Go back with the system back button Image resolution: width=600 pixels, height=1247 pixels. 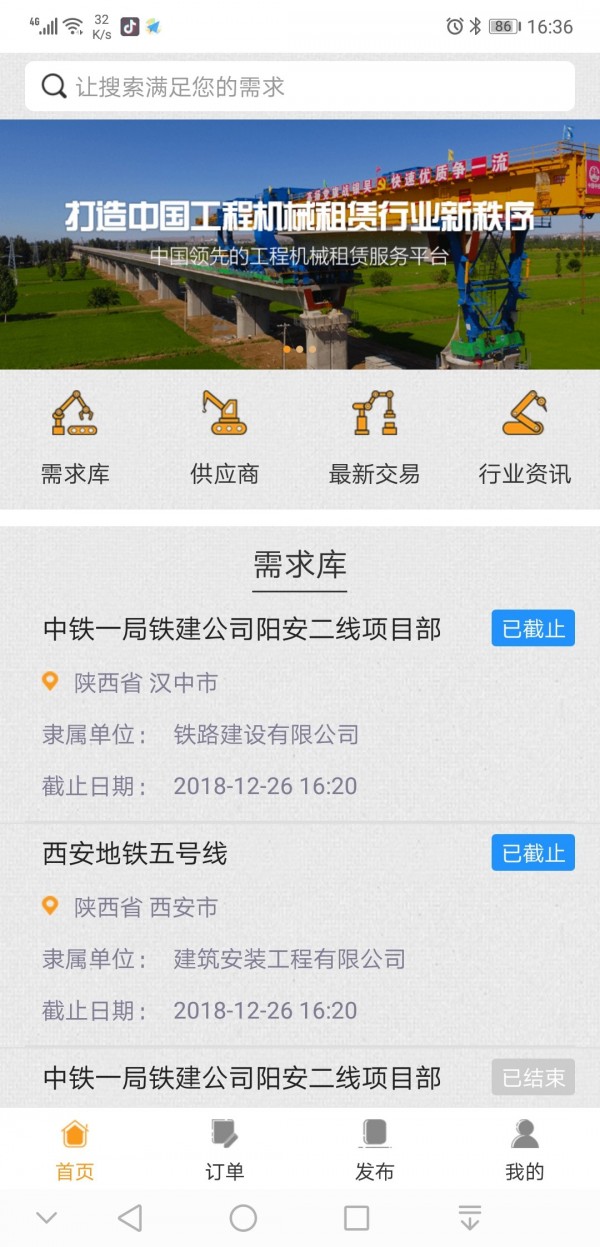[130, 1218]
